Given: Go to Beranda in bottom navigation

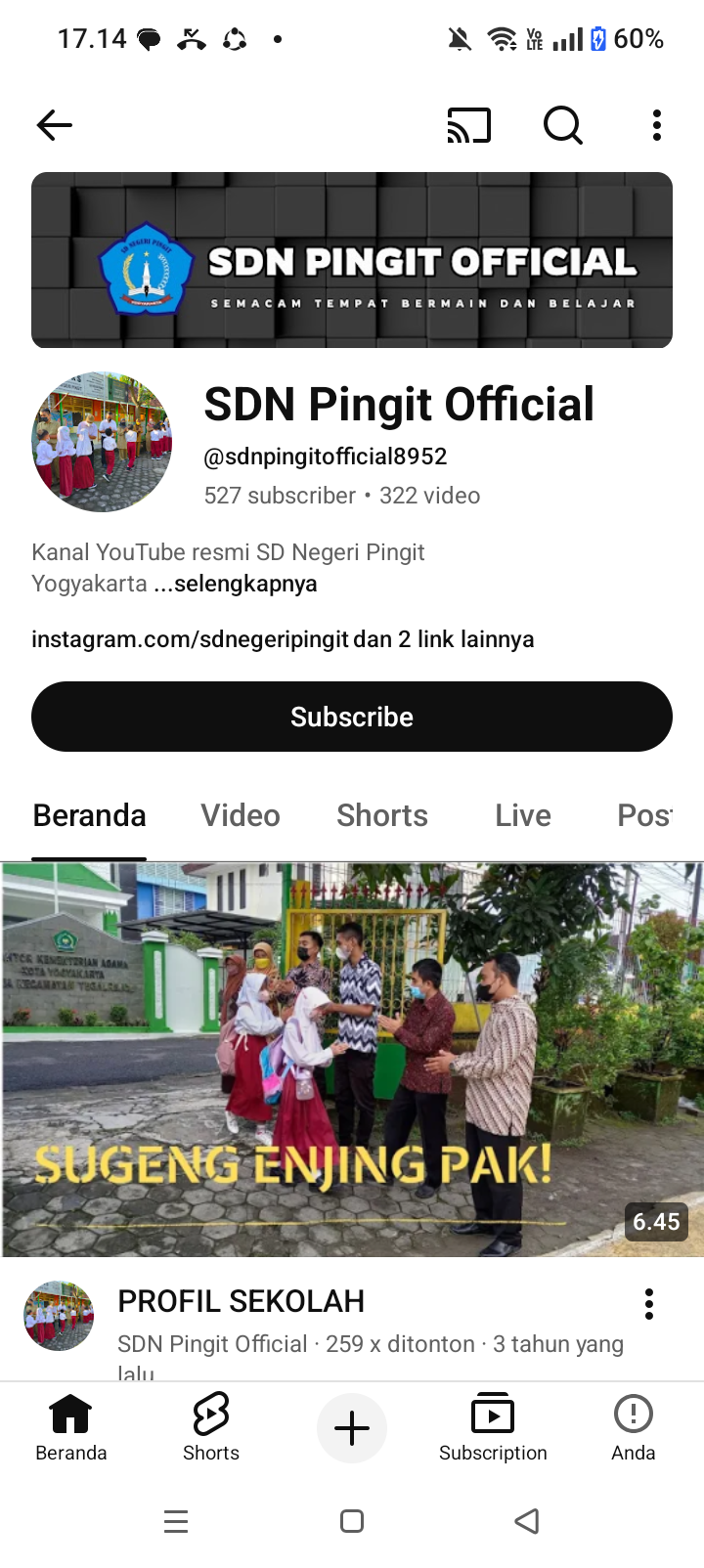Looking at the screenshot, I should [70, 1427].
